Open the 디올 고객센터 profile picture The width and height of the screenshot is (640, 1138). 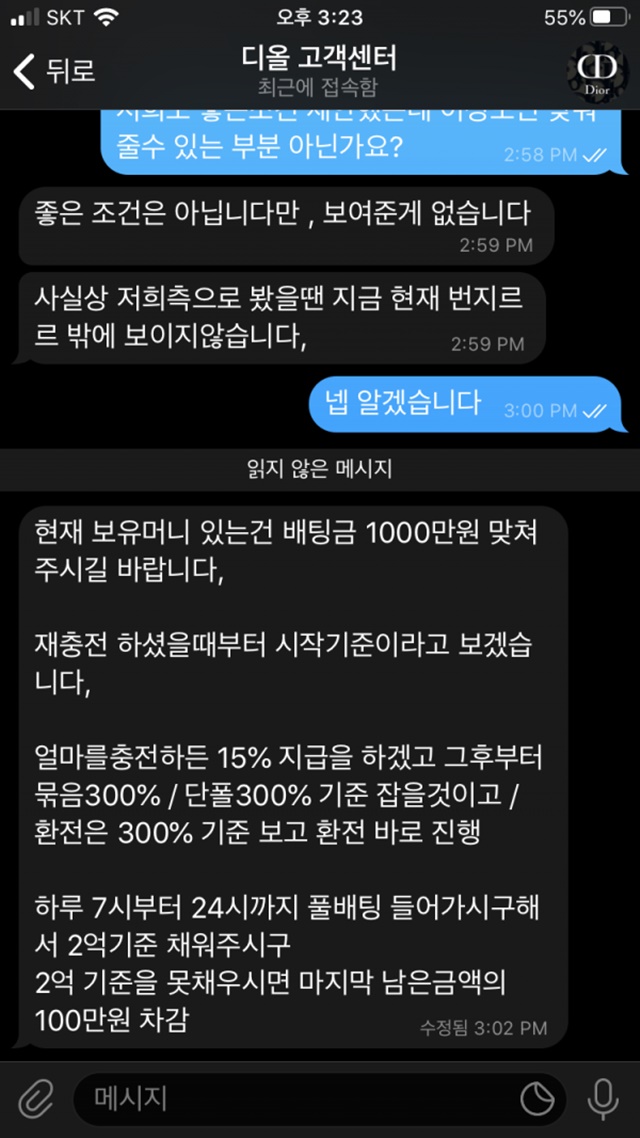pyautogui.click(x=596, y=72)
